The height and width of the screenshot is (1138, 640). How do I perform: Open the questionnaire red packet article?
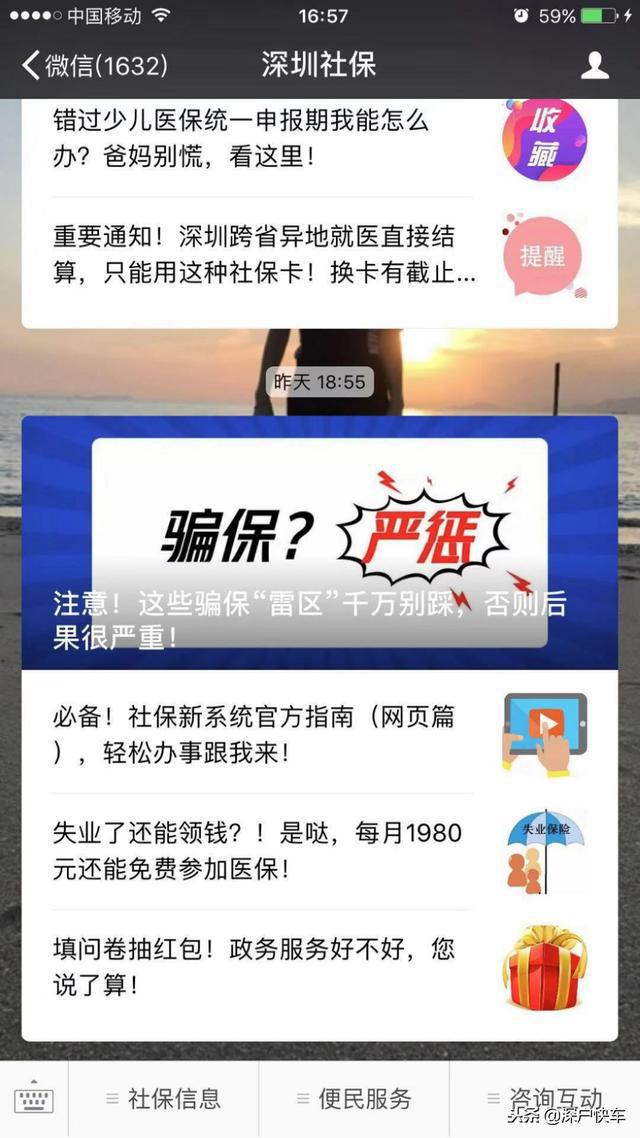[x=260, y=966]
